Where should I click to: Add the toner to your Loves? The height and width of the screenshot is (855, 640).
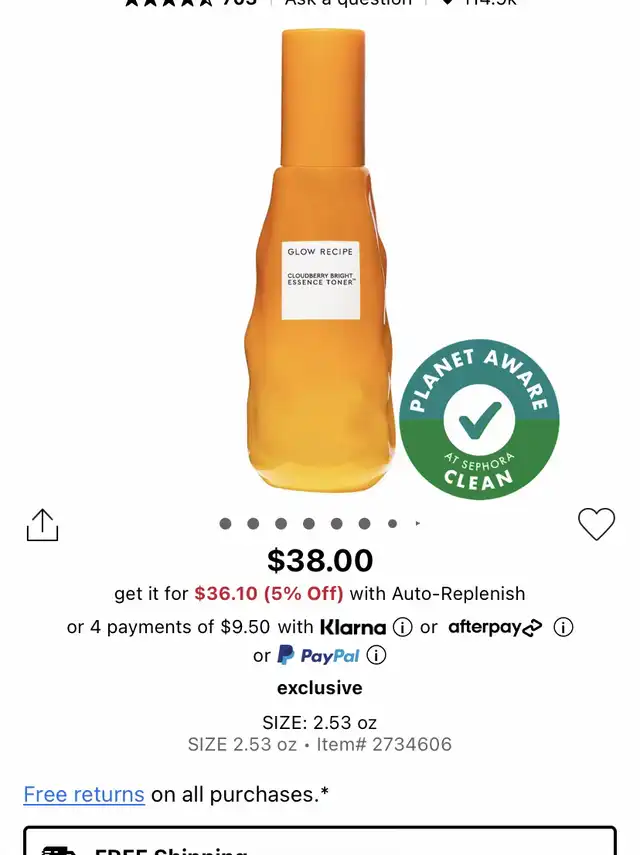(596, 524)
